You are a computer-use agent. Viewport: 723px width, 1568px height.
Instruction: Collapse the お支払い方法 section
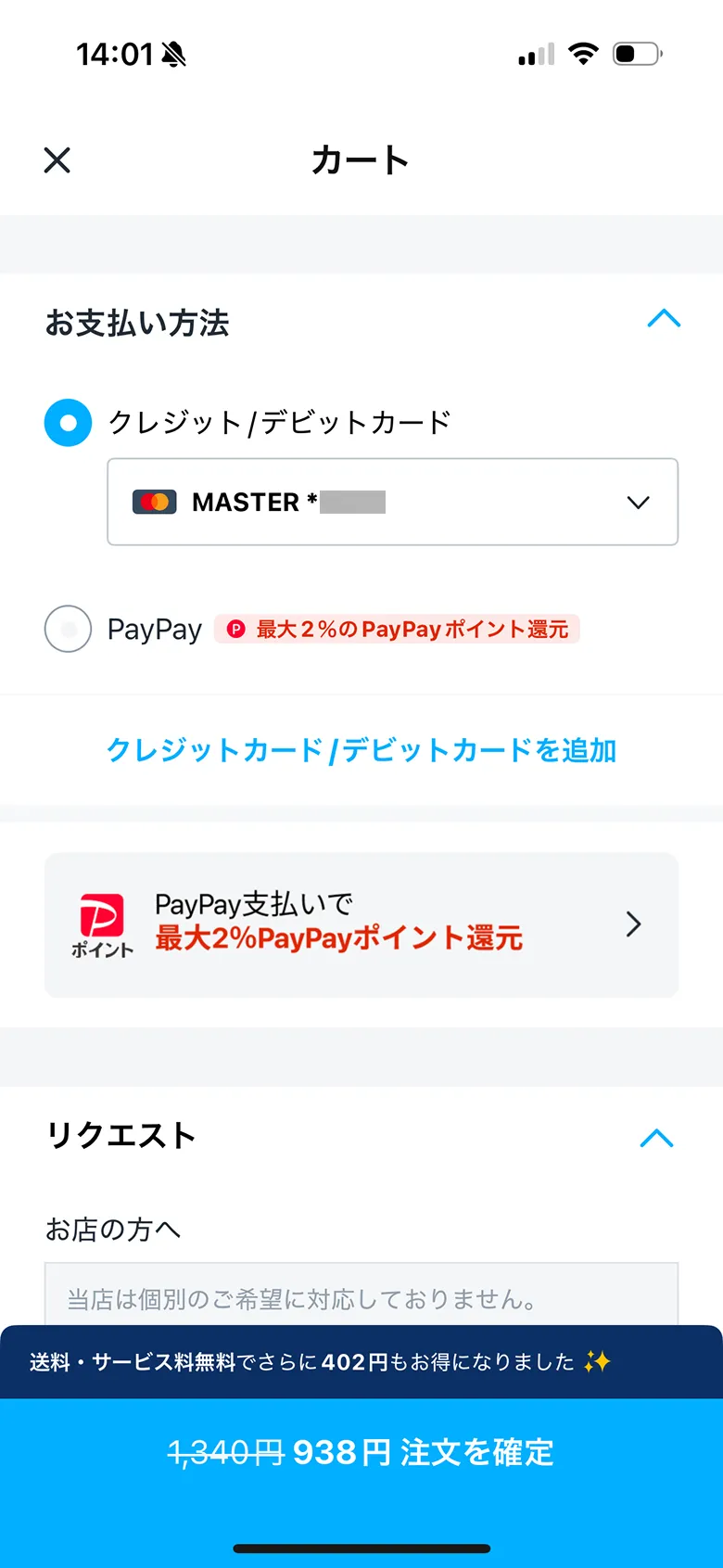pyautogui.click(x=664, y=320)
